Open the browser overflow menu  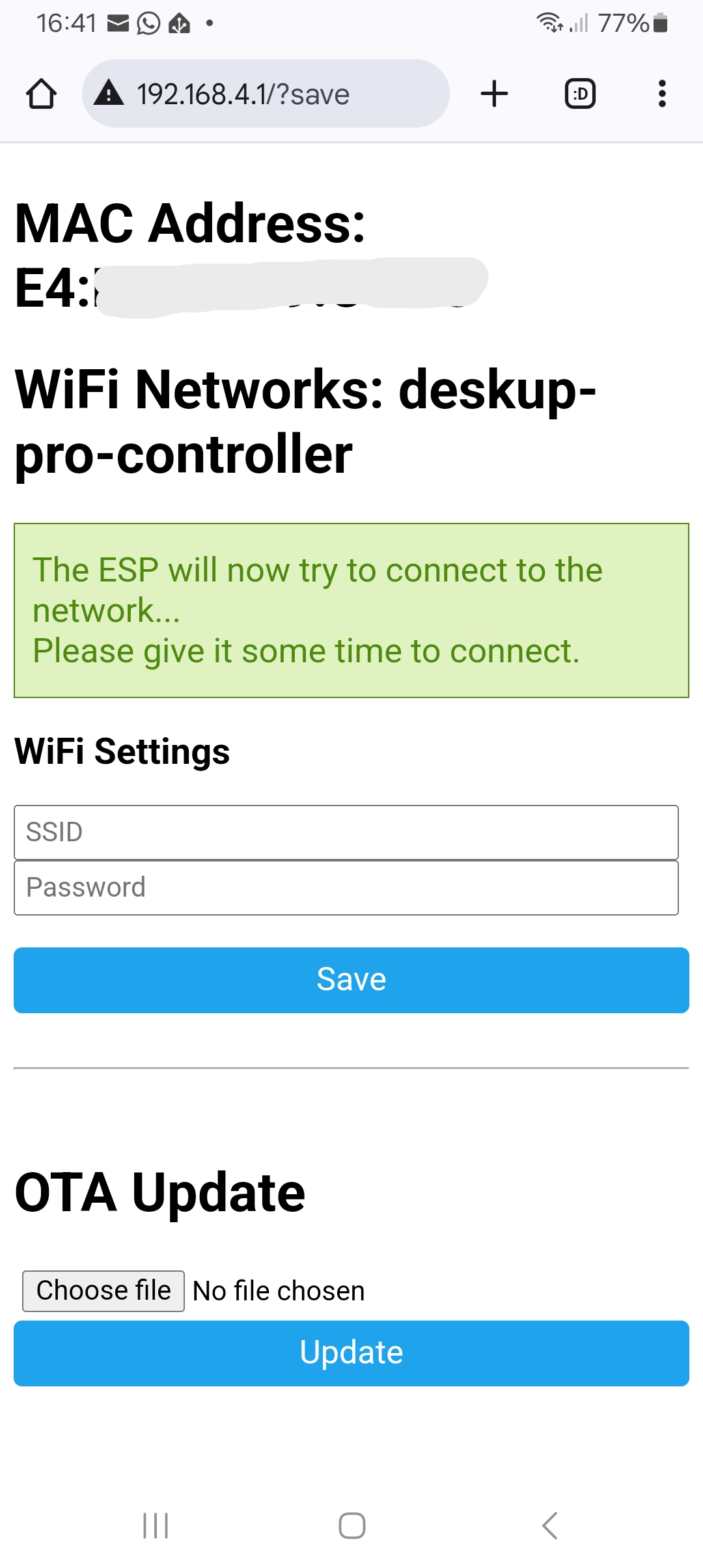click(662, 94)
